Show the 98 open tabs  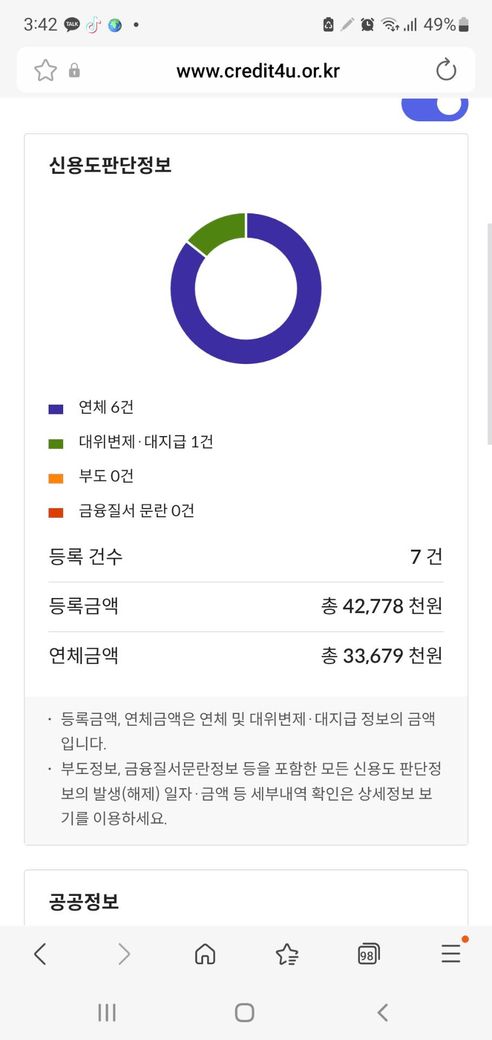coord(368,954)
